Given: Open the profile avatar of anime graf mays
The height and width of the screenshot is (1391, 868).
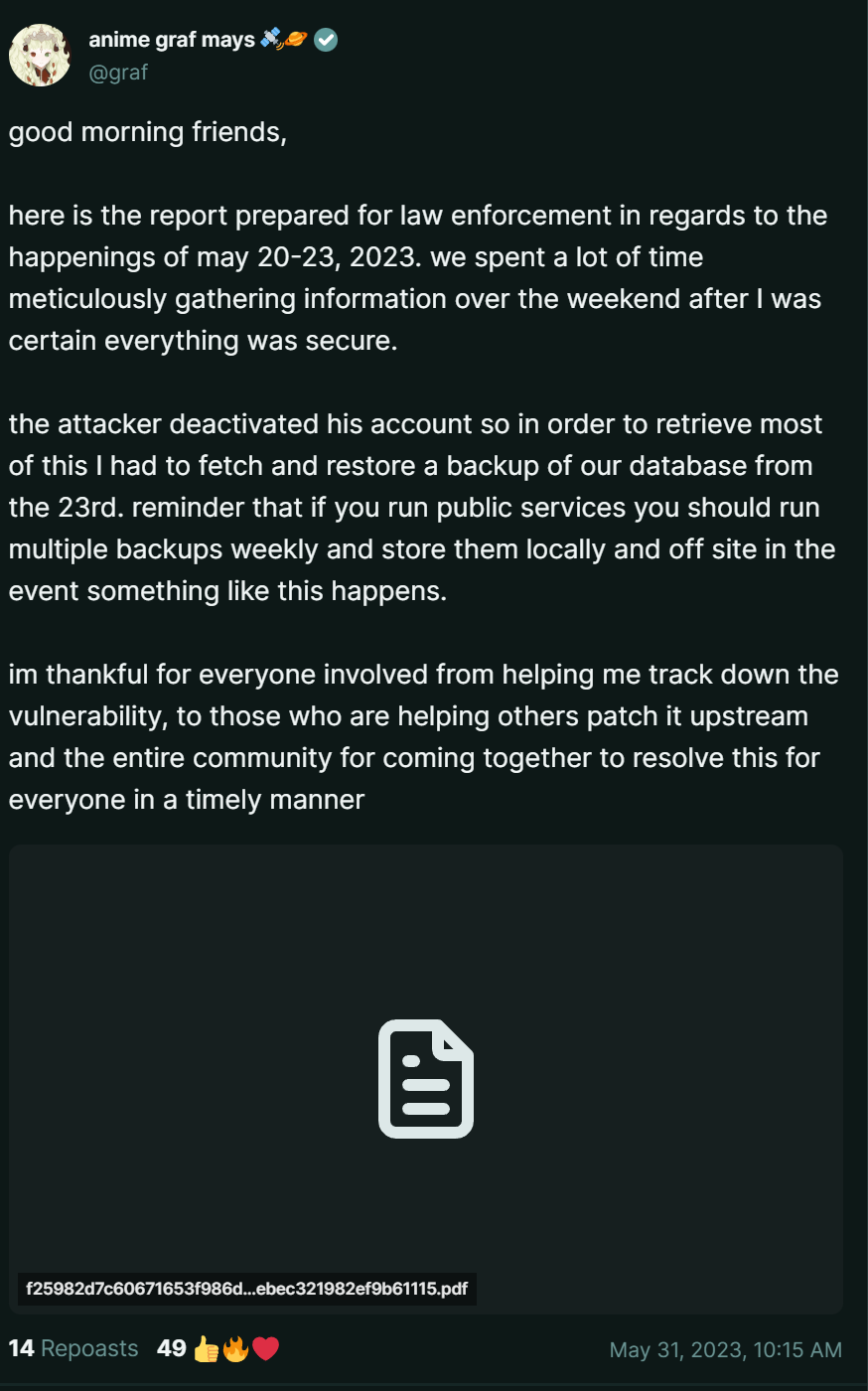Looking at the screenshot, I should (41, 56).
